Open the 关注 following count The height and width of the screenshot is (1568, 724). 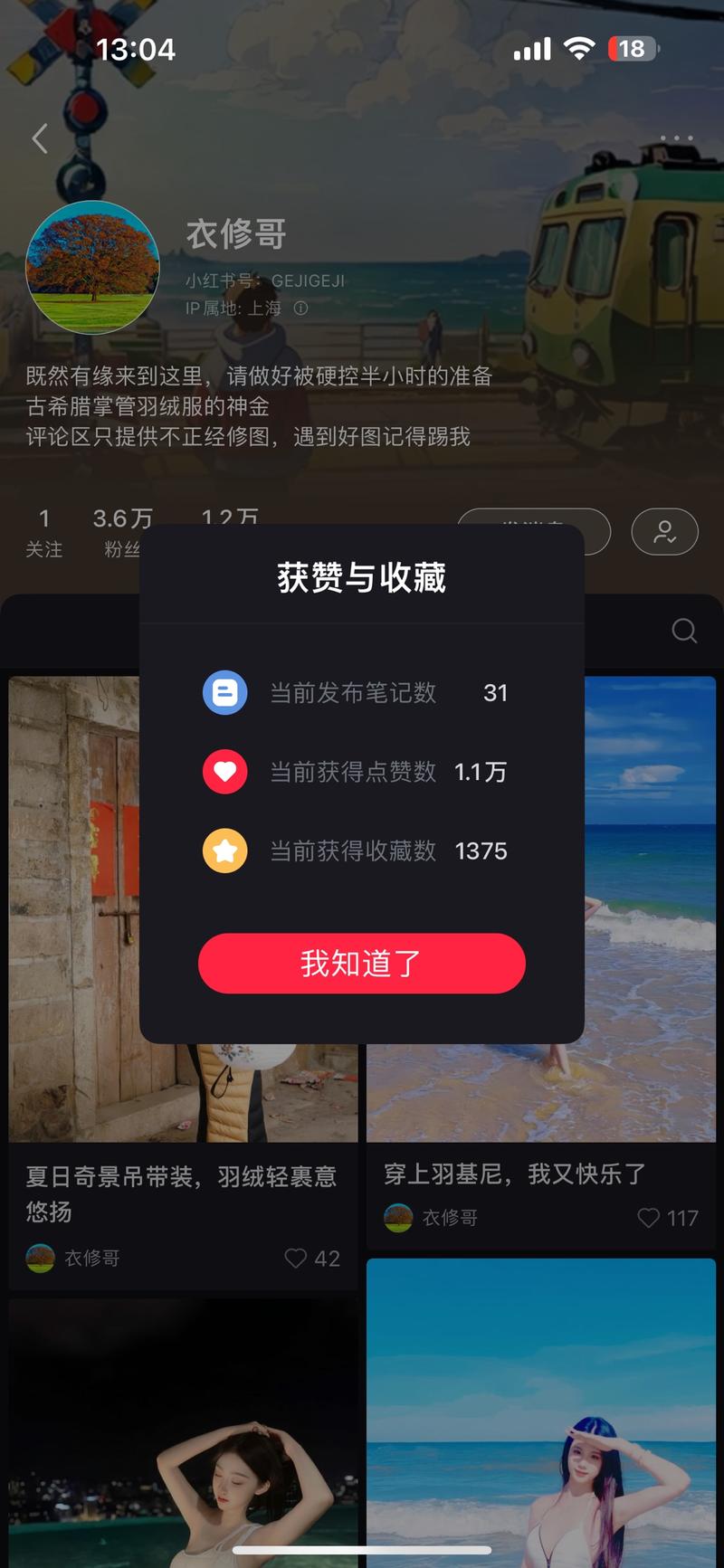coord(43,532)
